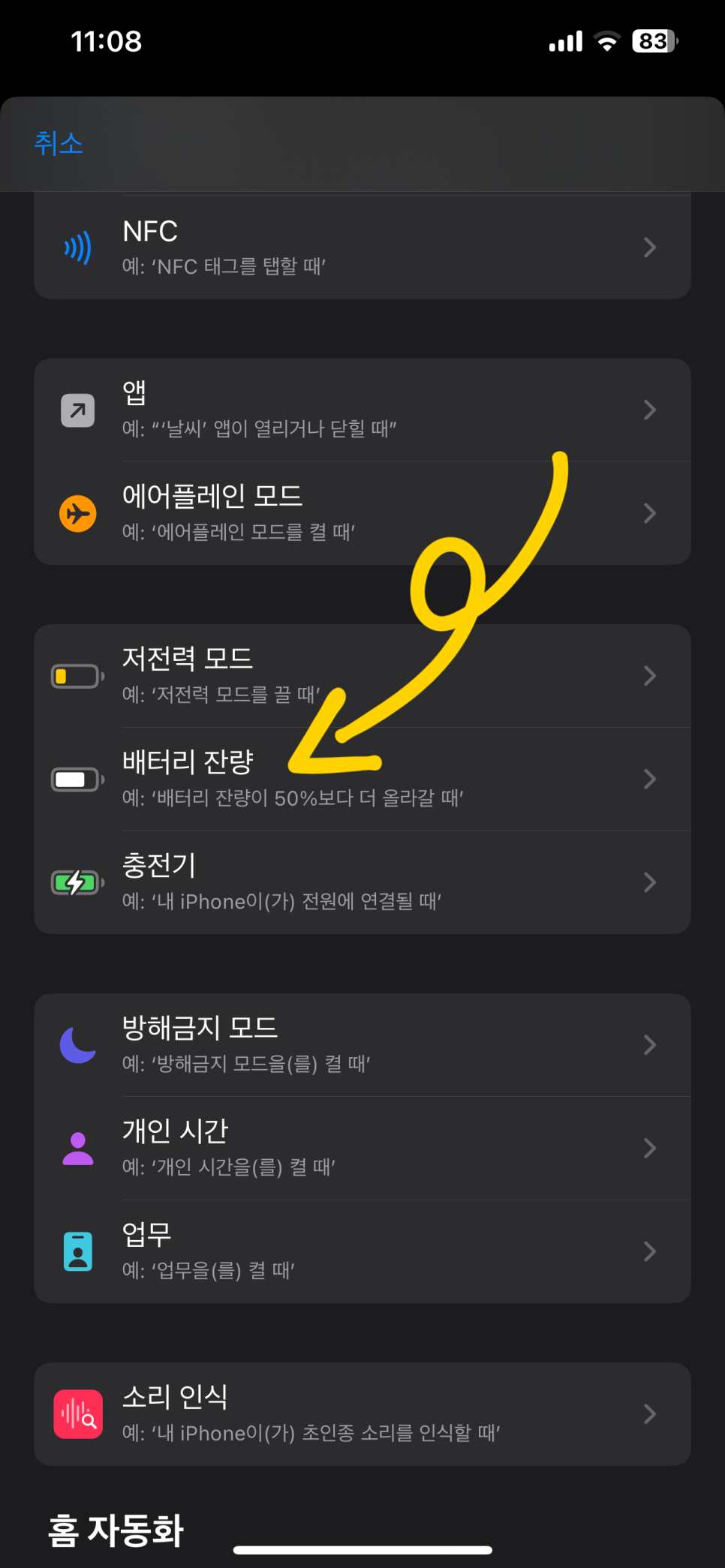Open the NFC trigger
The height and width of the screenshot is (1568, 725).
tap(362, 247)
